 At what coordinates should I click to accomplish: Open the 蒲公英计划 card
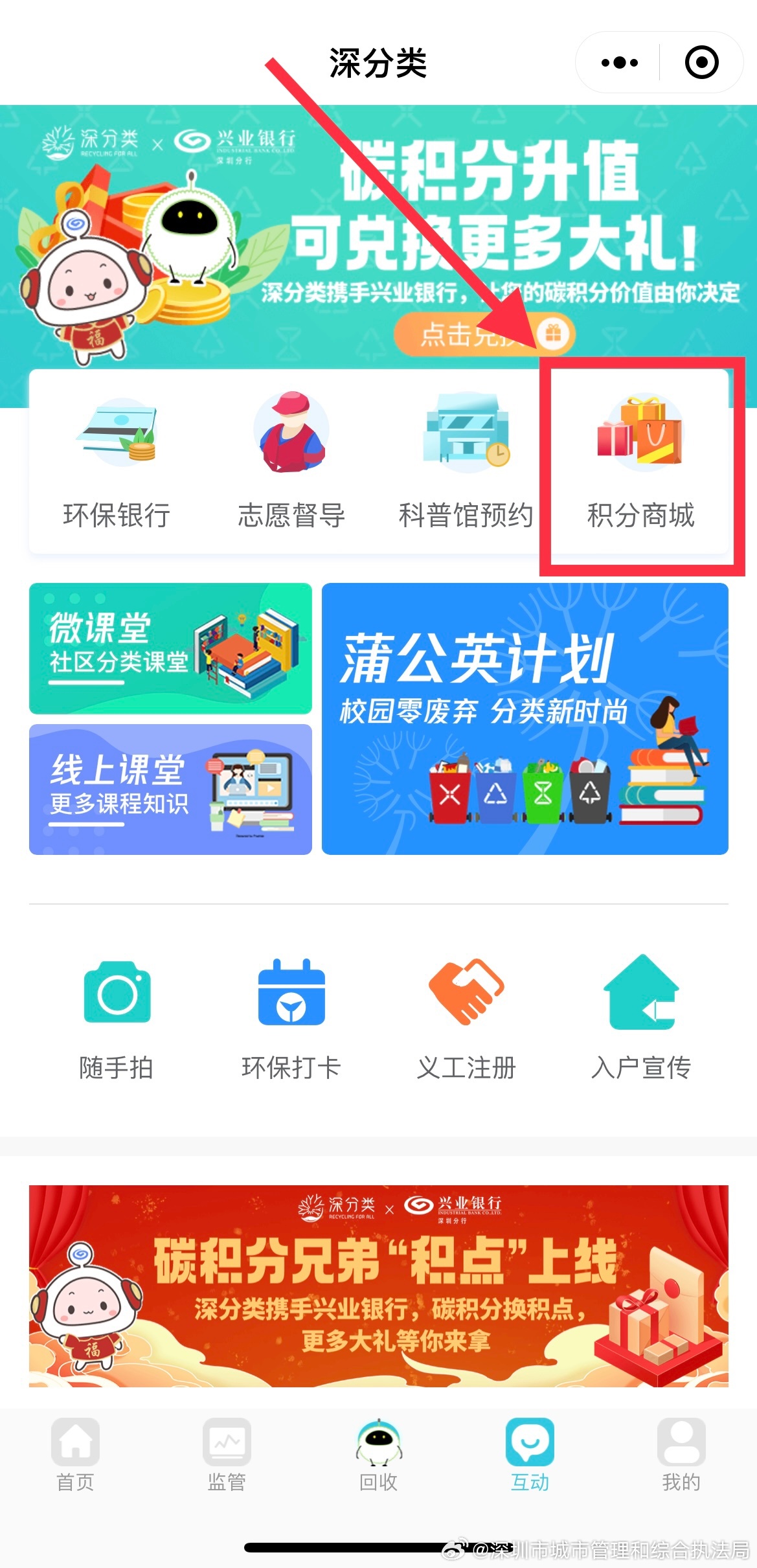pos(525,719)
